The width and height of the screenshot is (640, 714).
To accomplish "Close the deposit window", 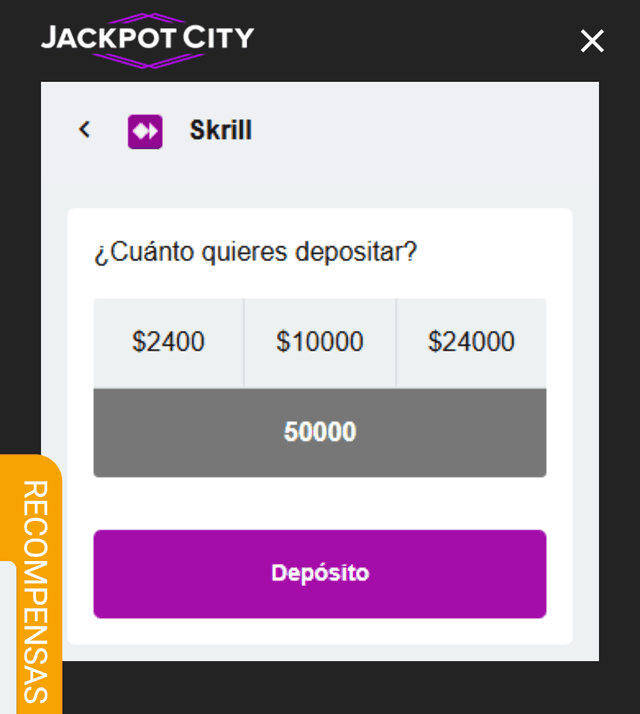I will (592, 41).
